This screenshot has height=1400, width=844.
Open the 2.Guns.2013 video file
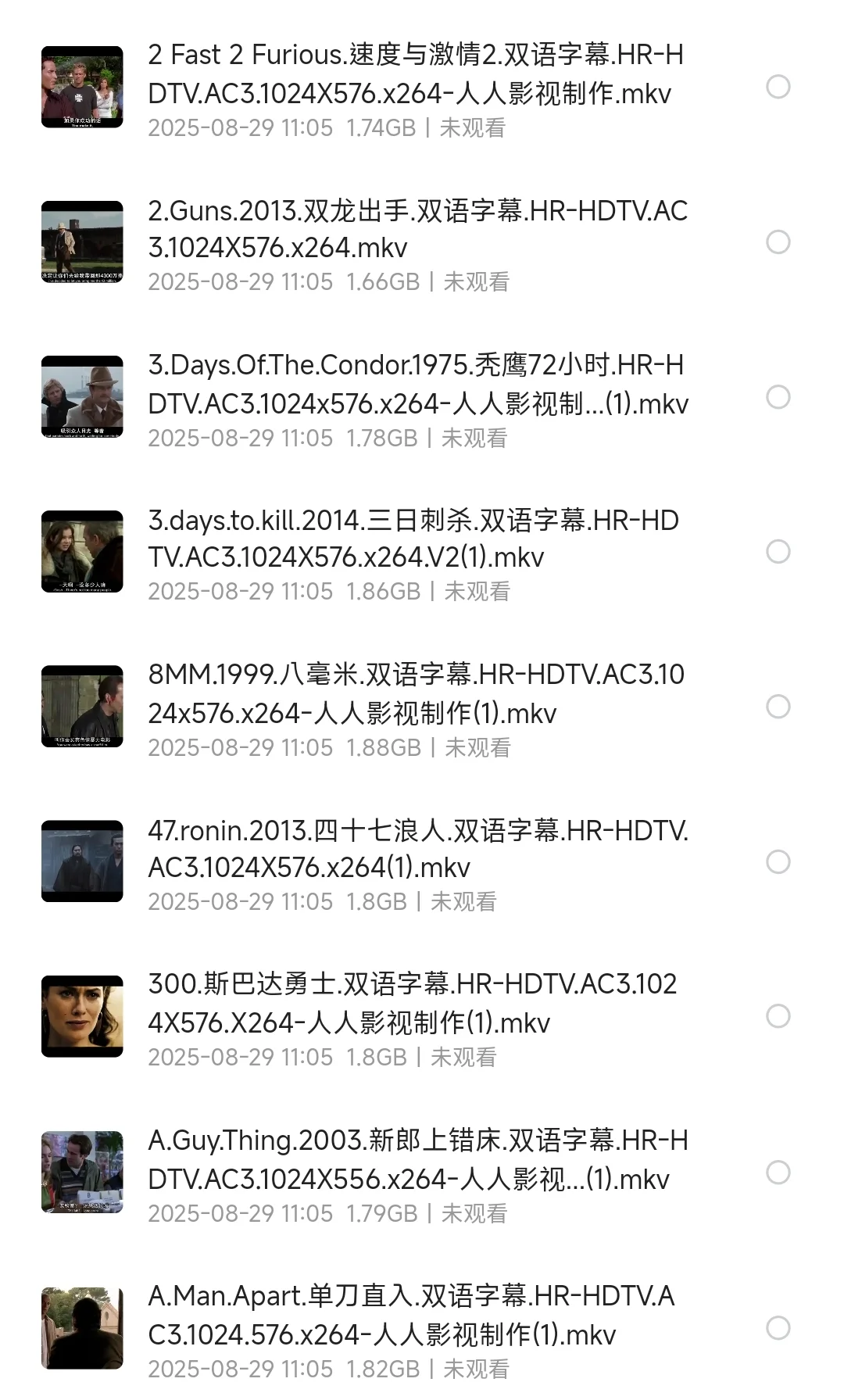coord(414,229)
